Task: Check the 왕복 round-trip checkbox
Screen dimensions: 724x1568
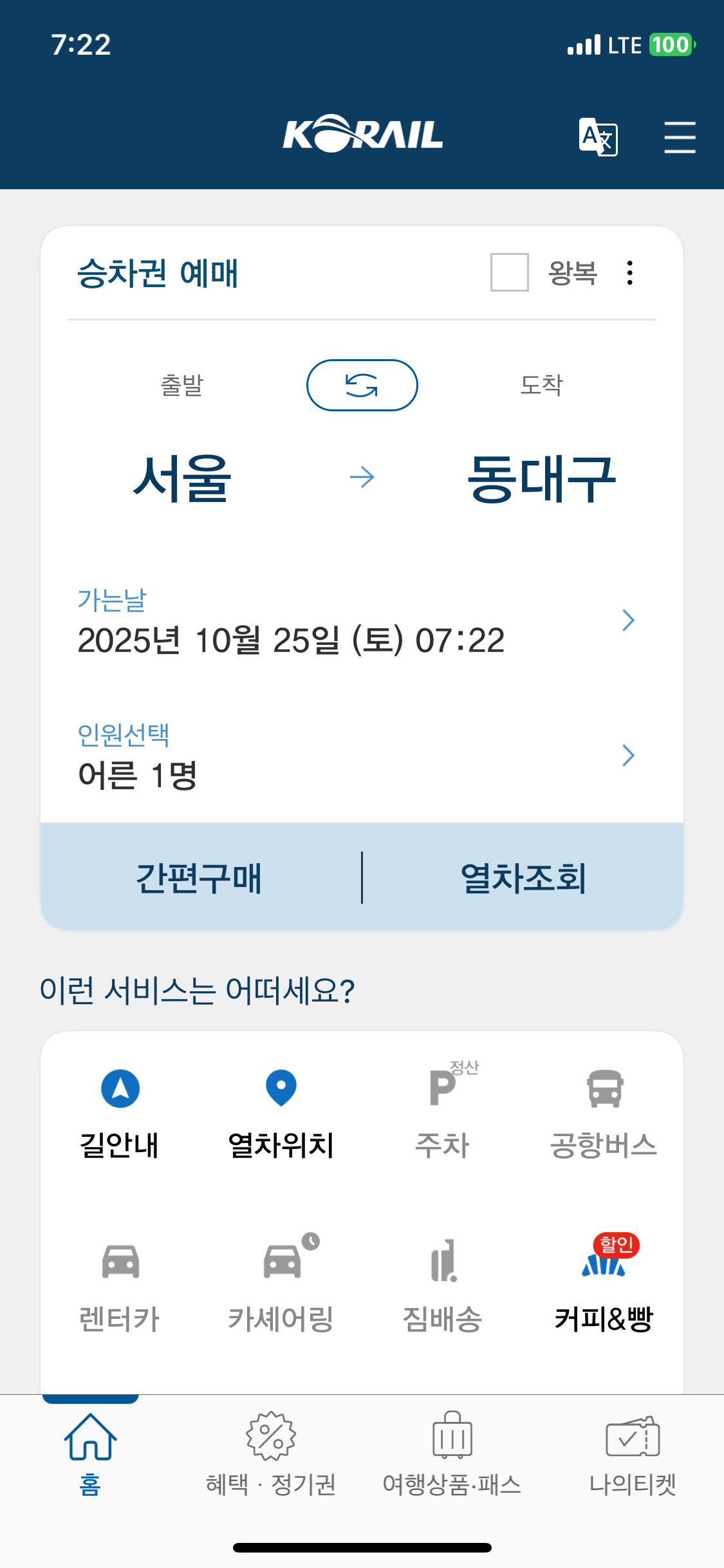Action: tap(509, 272)
